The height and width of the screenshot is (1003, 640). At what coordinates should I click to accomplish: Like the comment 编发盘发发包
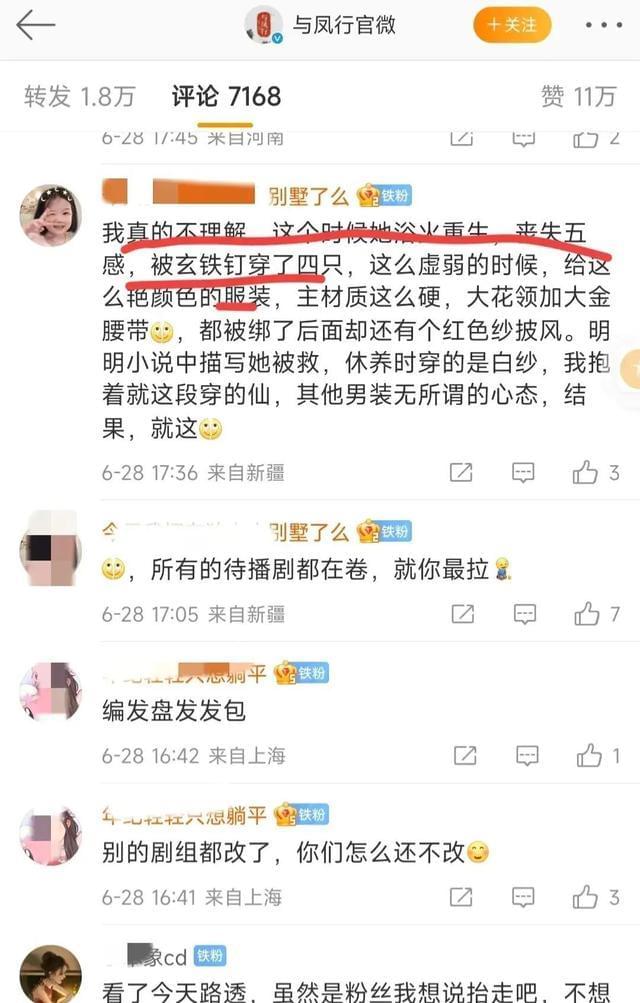click(x=590, y=755)
